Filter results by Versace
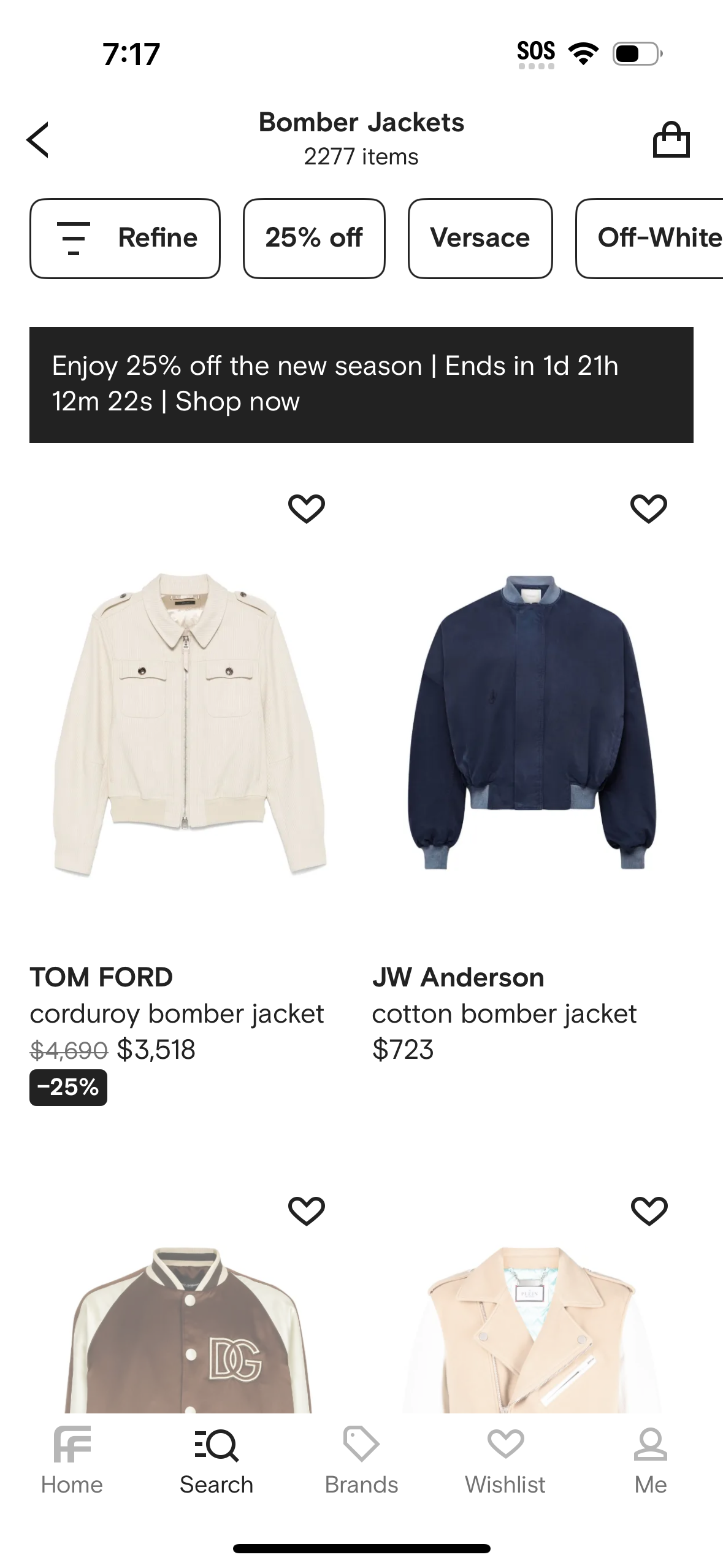Image resolution: width=723 pixels, height=1568 pixels. click(x=480, y=238)
